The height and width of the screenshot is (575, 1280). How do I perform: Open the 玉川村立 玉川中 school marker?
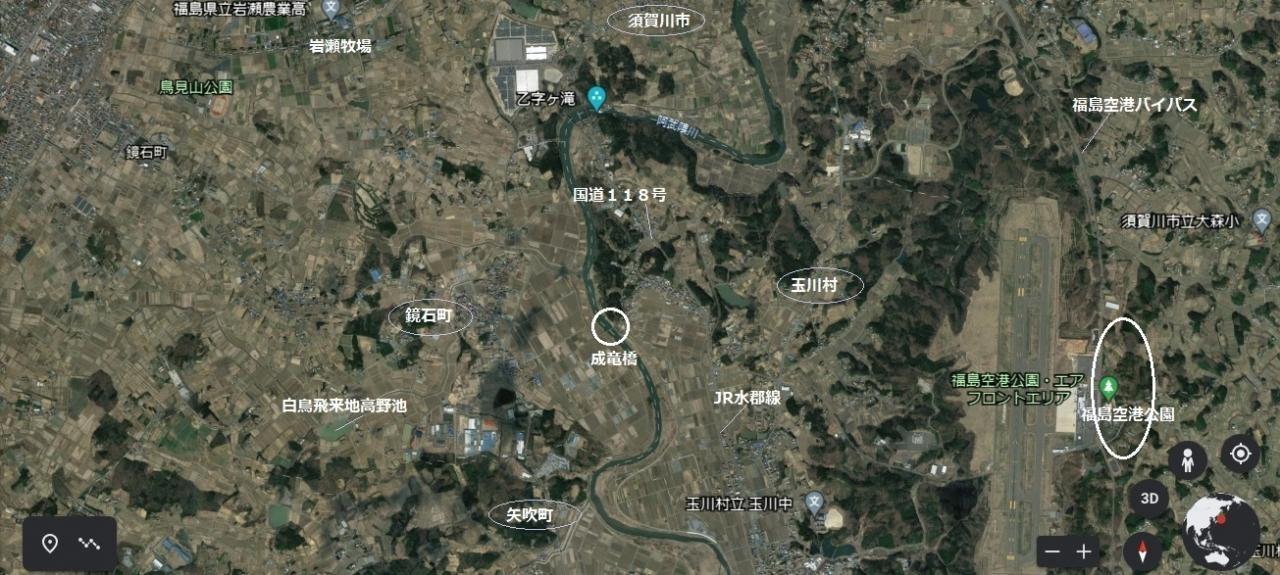815,499
